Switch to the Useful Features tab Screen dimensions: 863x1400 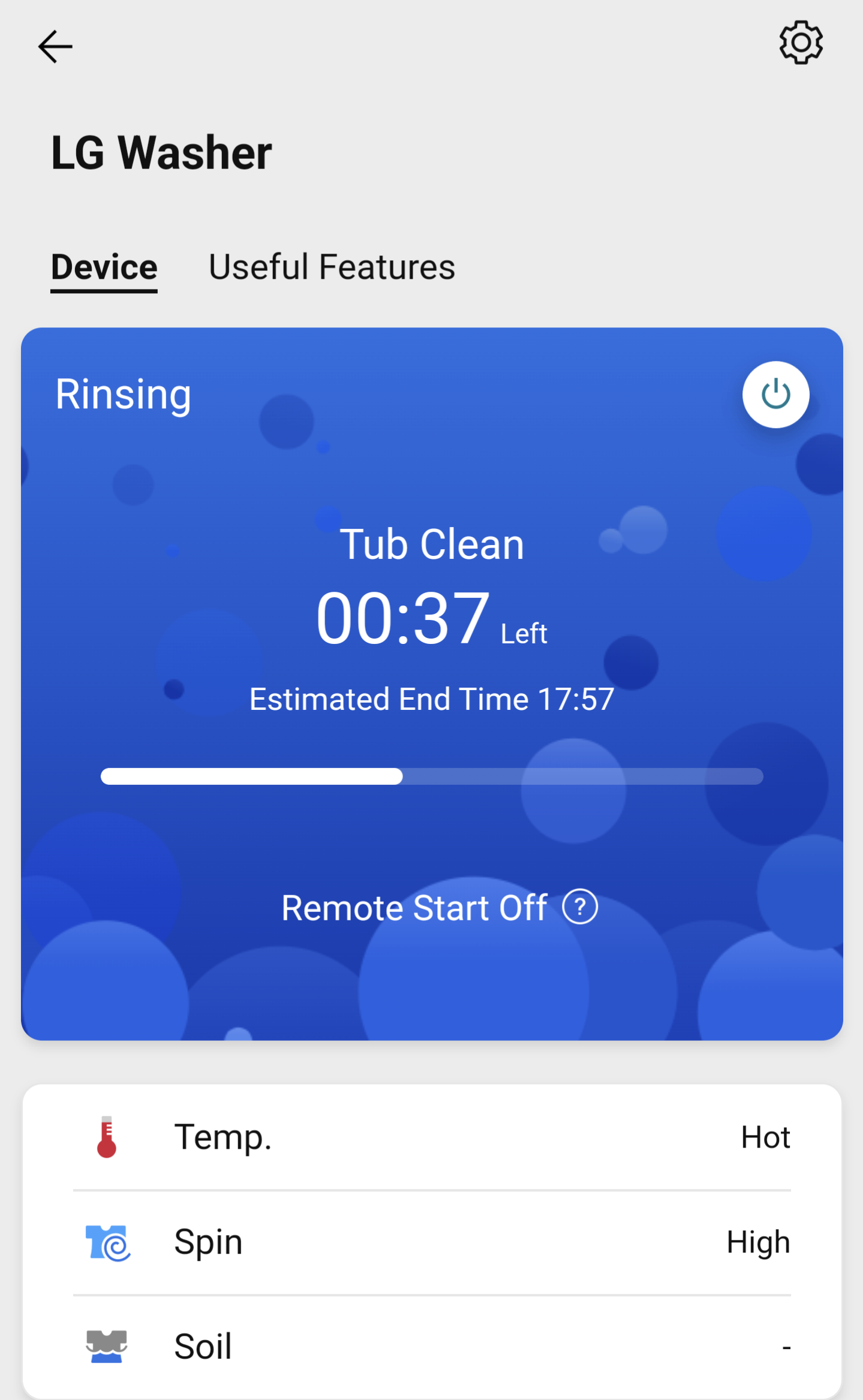(x=332, y=267)
